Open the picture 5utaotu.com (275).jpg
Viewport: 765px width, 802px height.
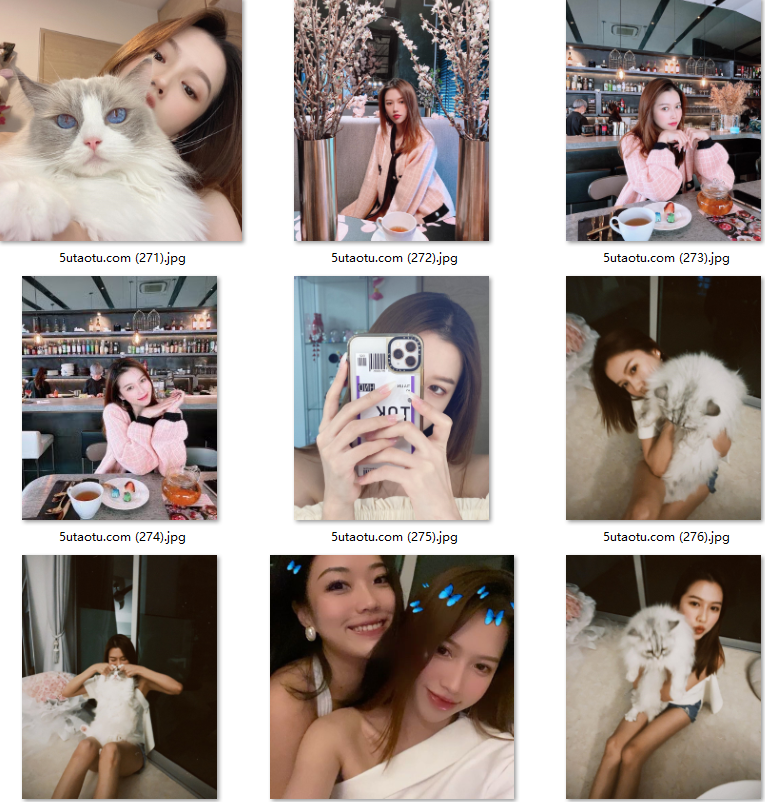pos(392,398)
